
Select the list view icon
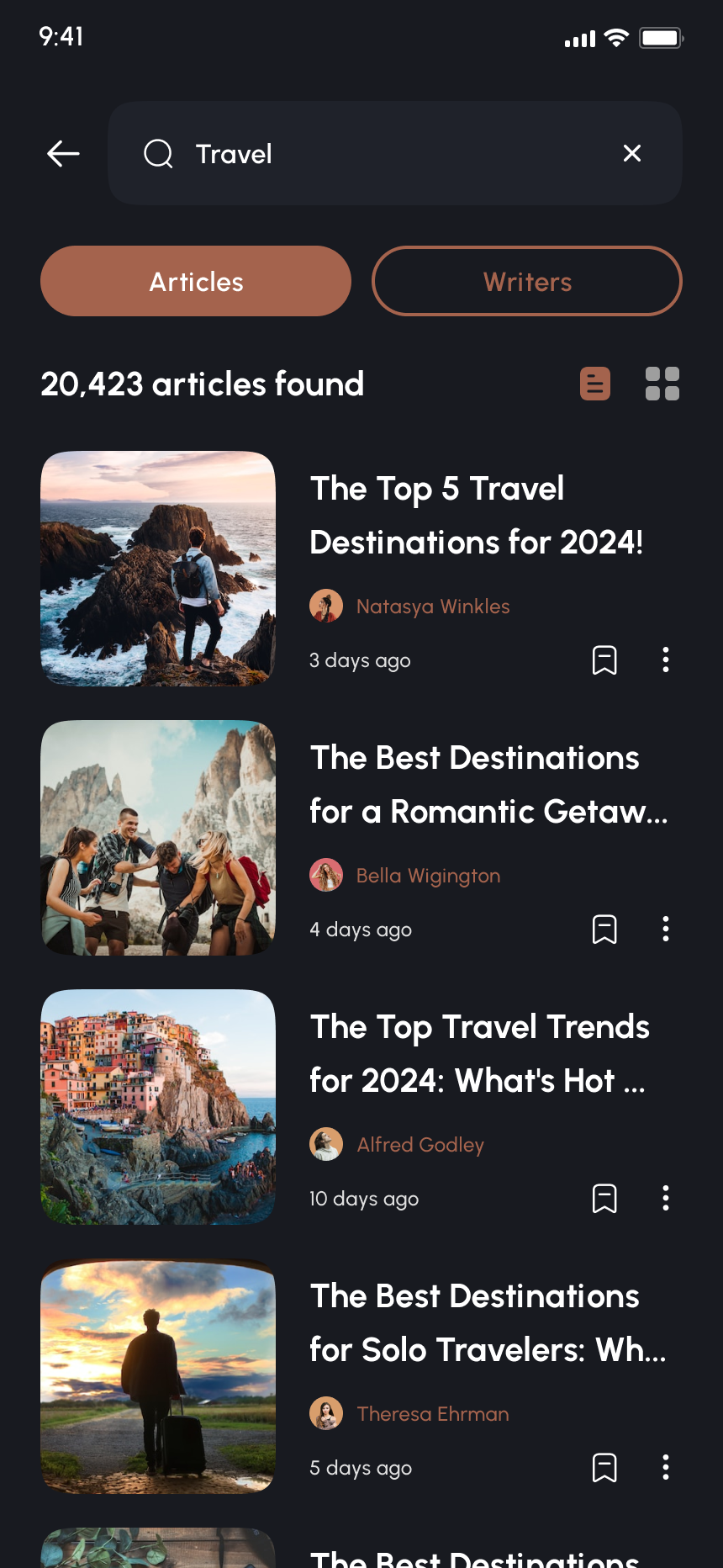point(595,384)
